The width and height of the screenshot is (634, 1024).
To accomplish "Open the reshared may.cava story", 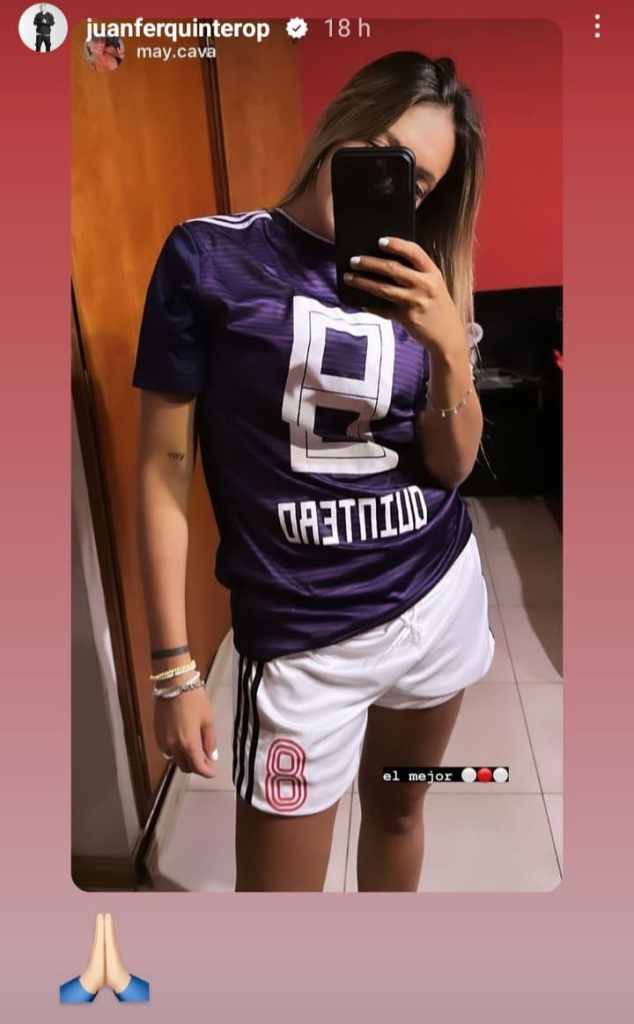I will pos(175,51).
